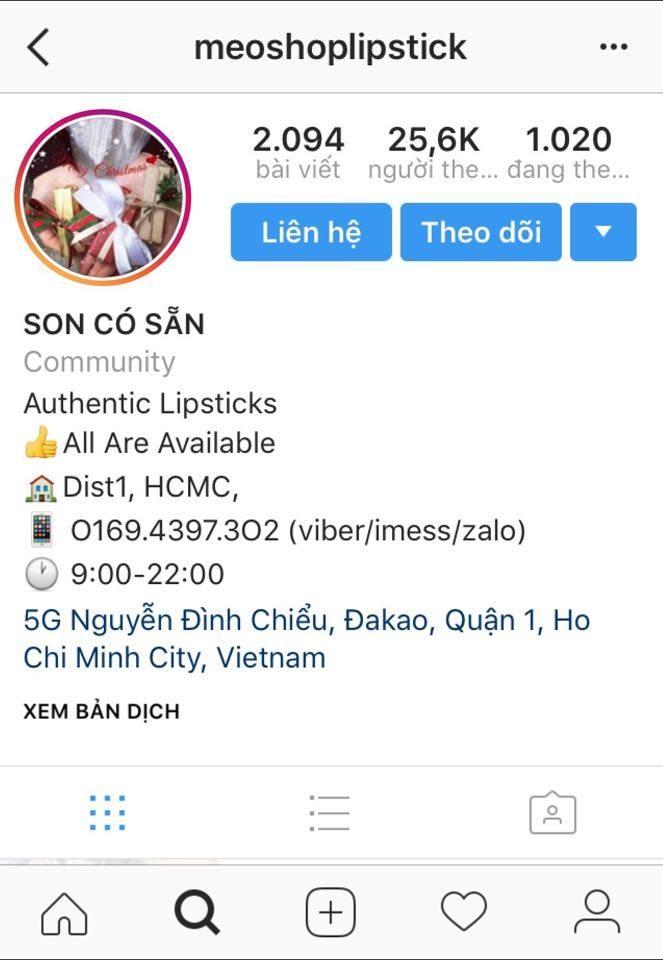Viewport: 663px width, 960px height.
Task: View the profile picture story
Action: (103, 197)
